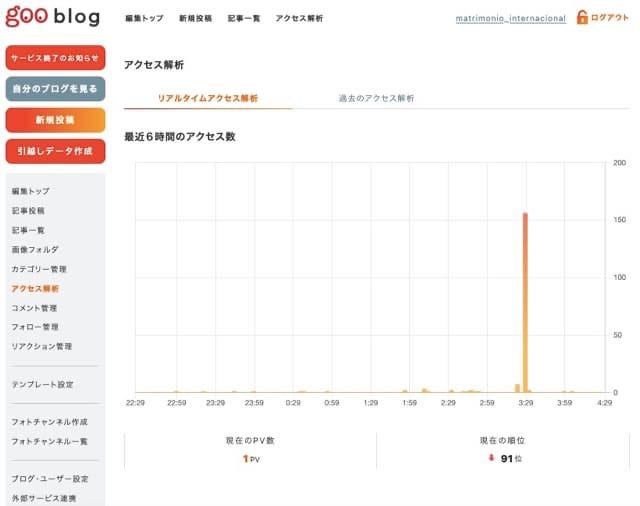Image resolution: width=640 pixels, height=506 pixels.
Task: Open テンプレート設定 in the sidebar
Action: tap(42, 385)
